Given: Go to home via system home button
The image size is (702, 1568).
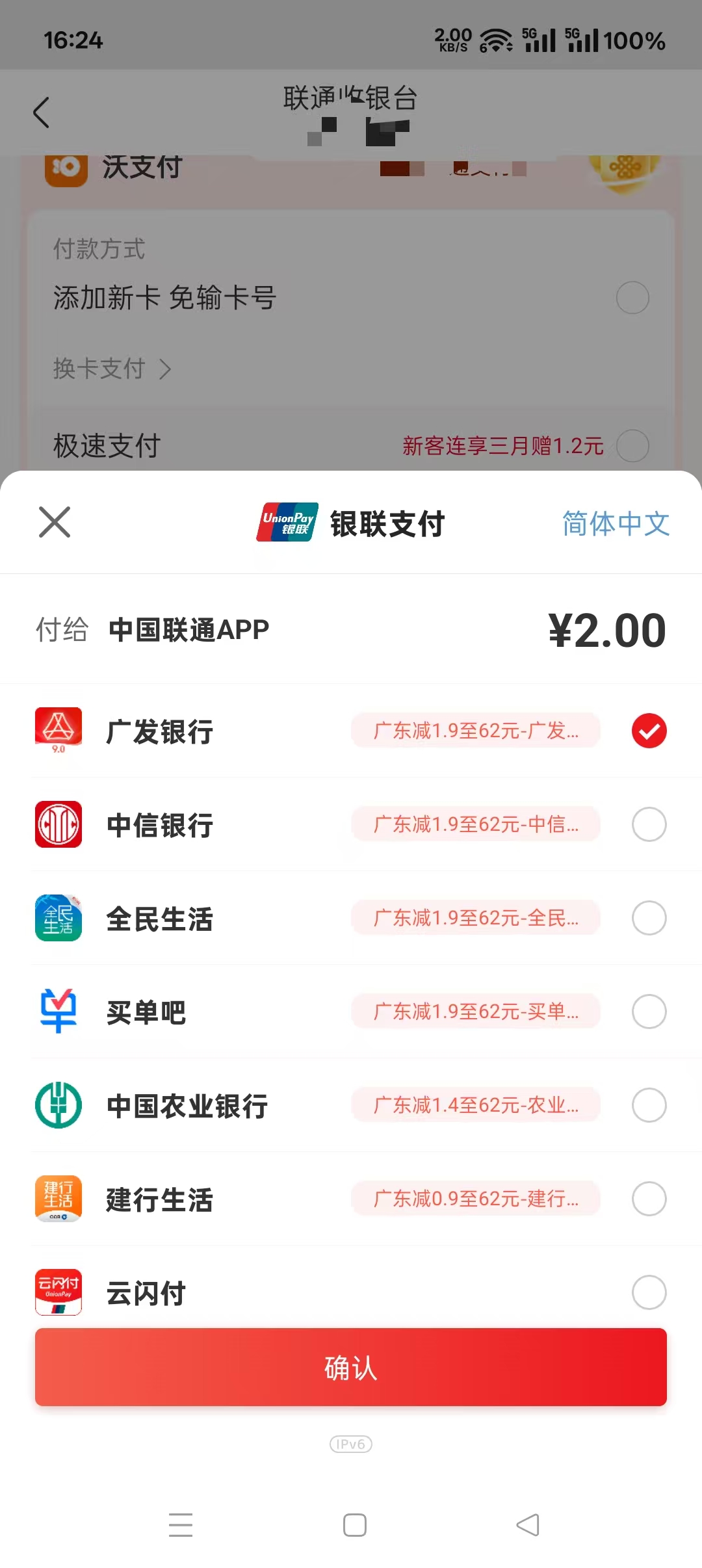Looking at the screenshot, I should 354,1524.
